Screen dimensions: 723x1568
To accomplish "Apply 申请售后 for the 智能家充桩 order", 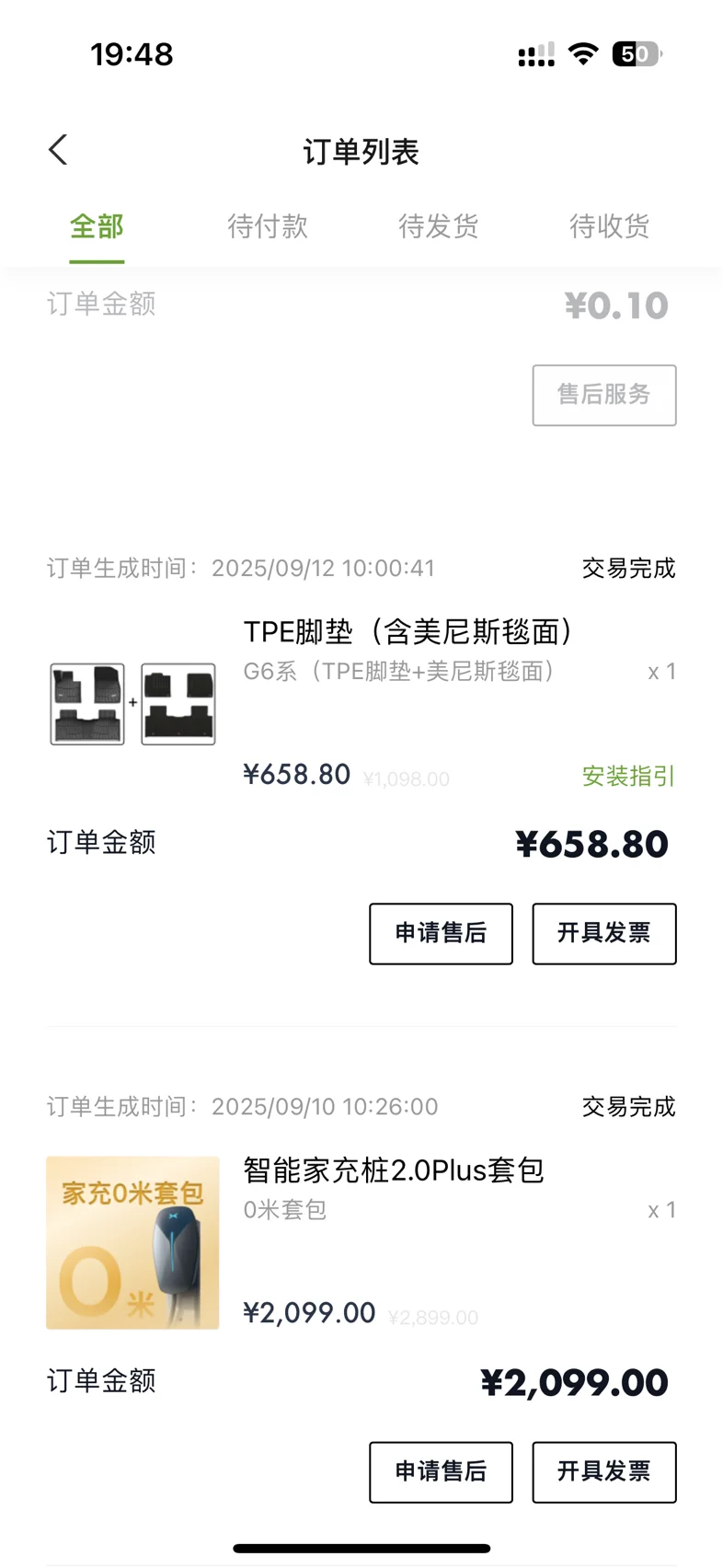I will (441, 1471).
